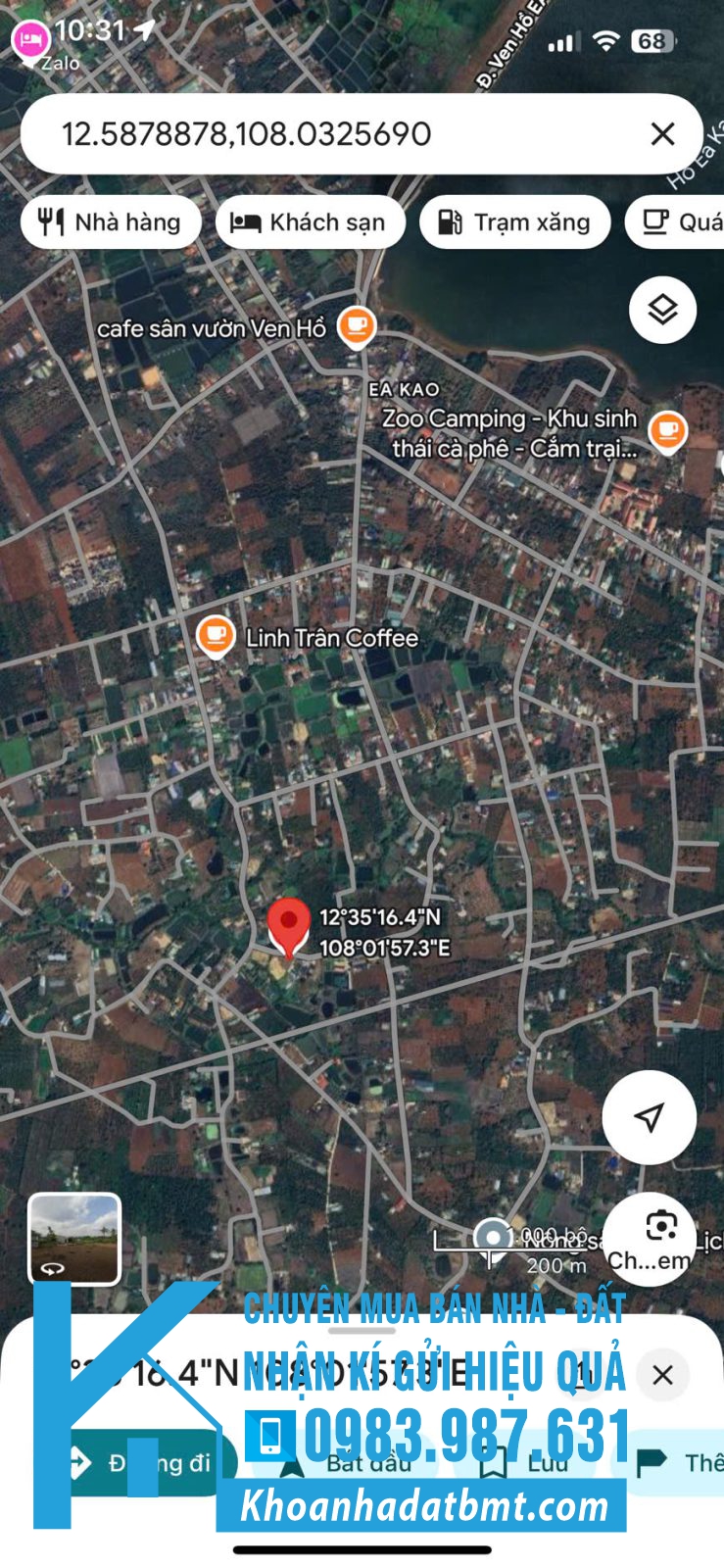The image size is (724, 1568).
Task: Select the Zoo Camping place marker
Action: coord(667,429)
